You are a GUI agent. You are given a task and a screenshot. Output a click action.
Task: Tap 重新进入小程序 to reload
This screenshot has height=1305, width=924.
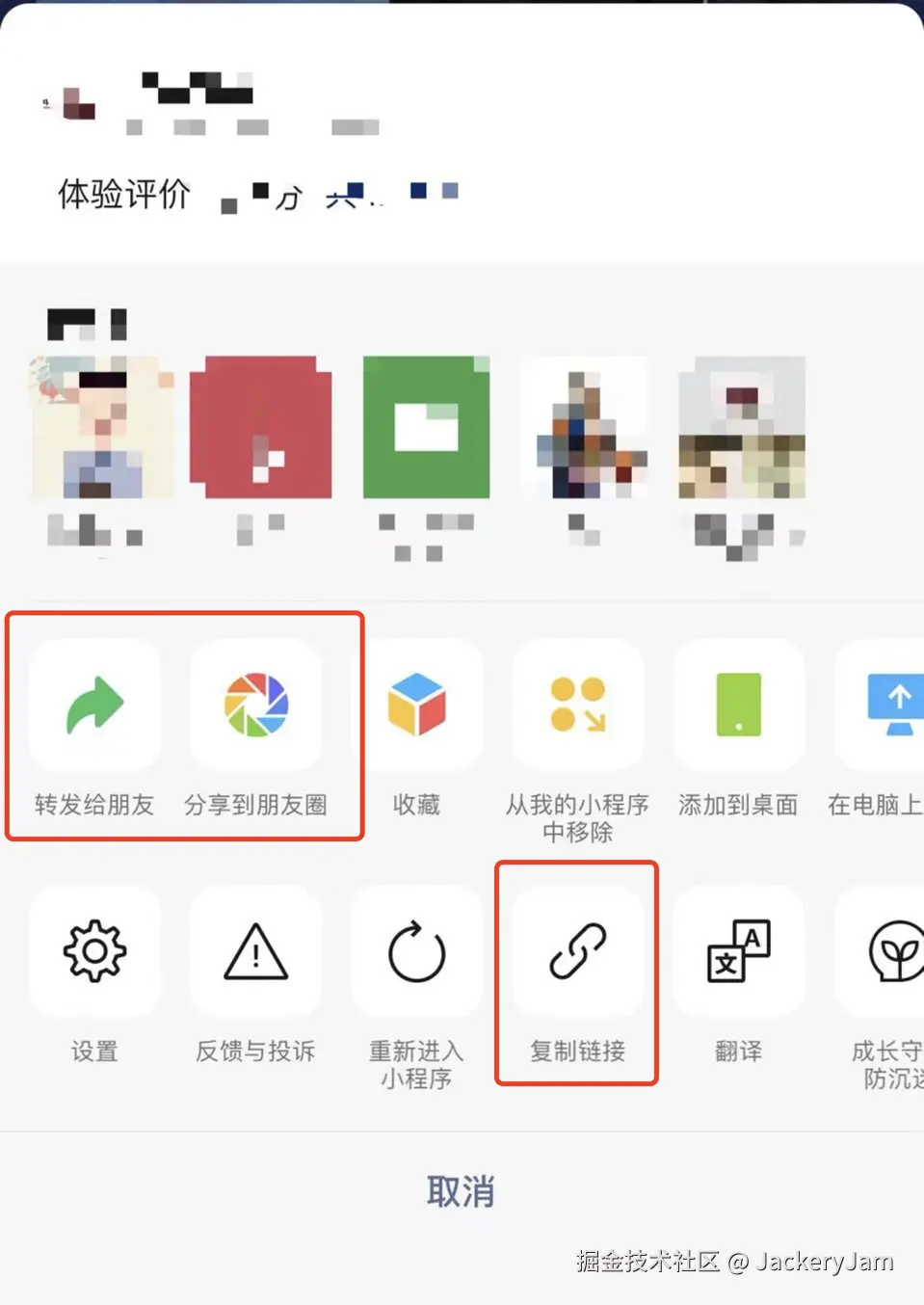(x=416, y=952)
